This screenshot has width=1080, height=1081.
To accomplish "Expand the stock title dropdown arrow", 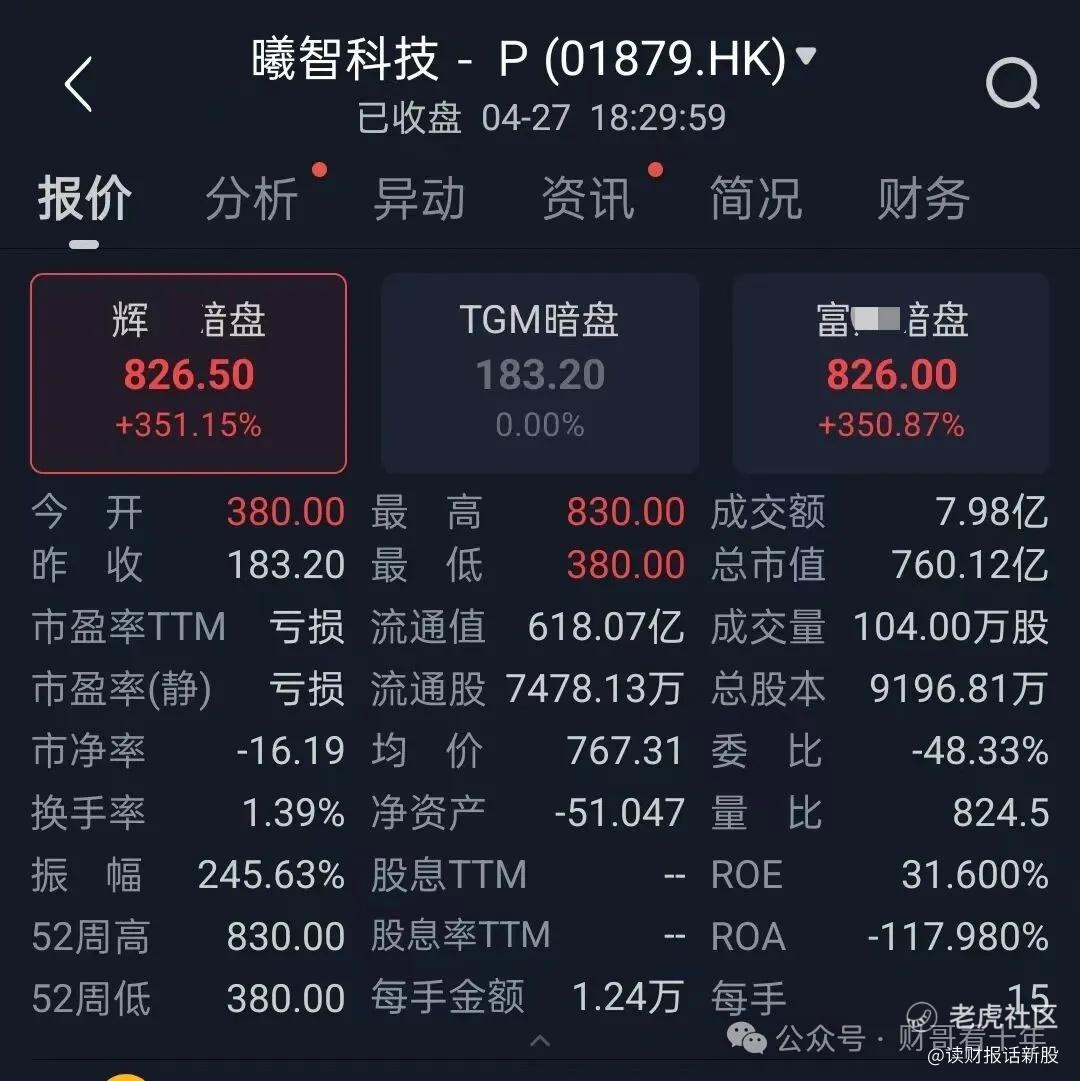I will pos(806,55).
